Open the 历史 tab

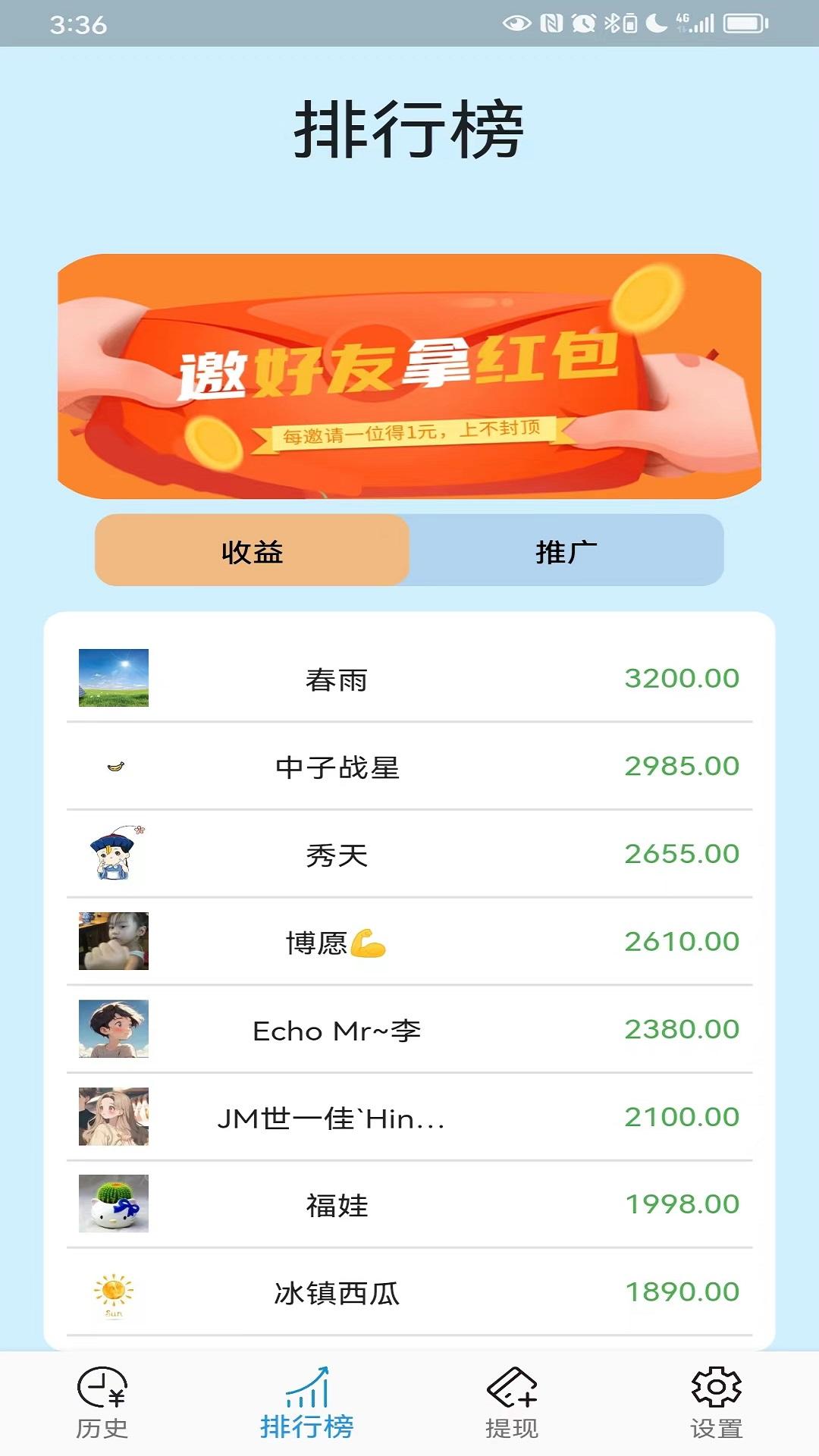pos(102,1403)
